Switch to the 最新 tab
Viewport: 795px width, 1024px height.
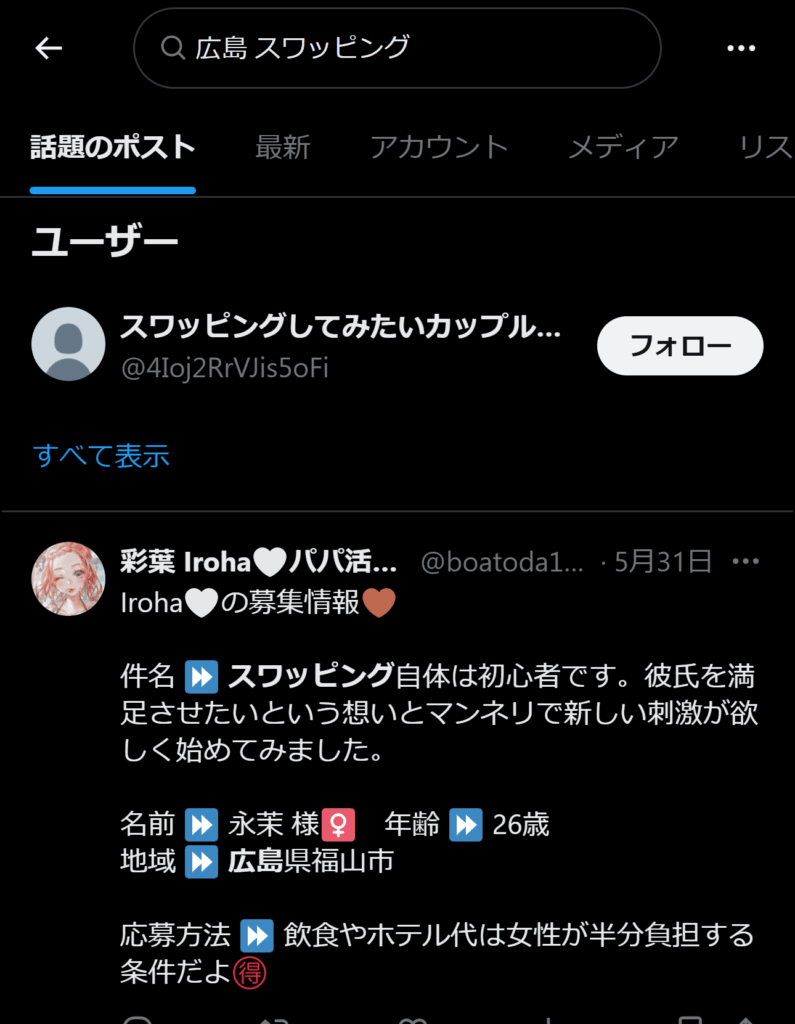282,148
